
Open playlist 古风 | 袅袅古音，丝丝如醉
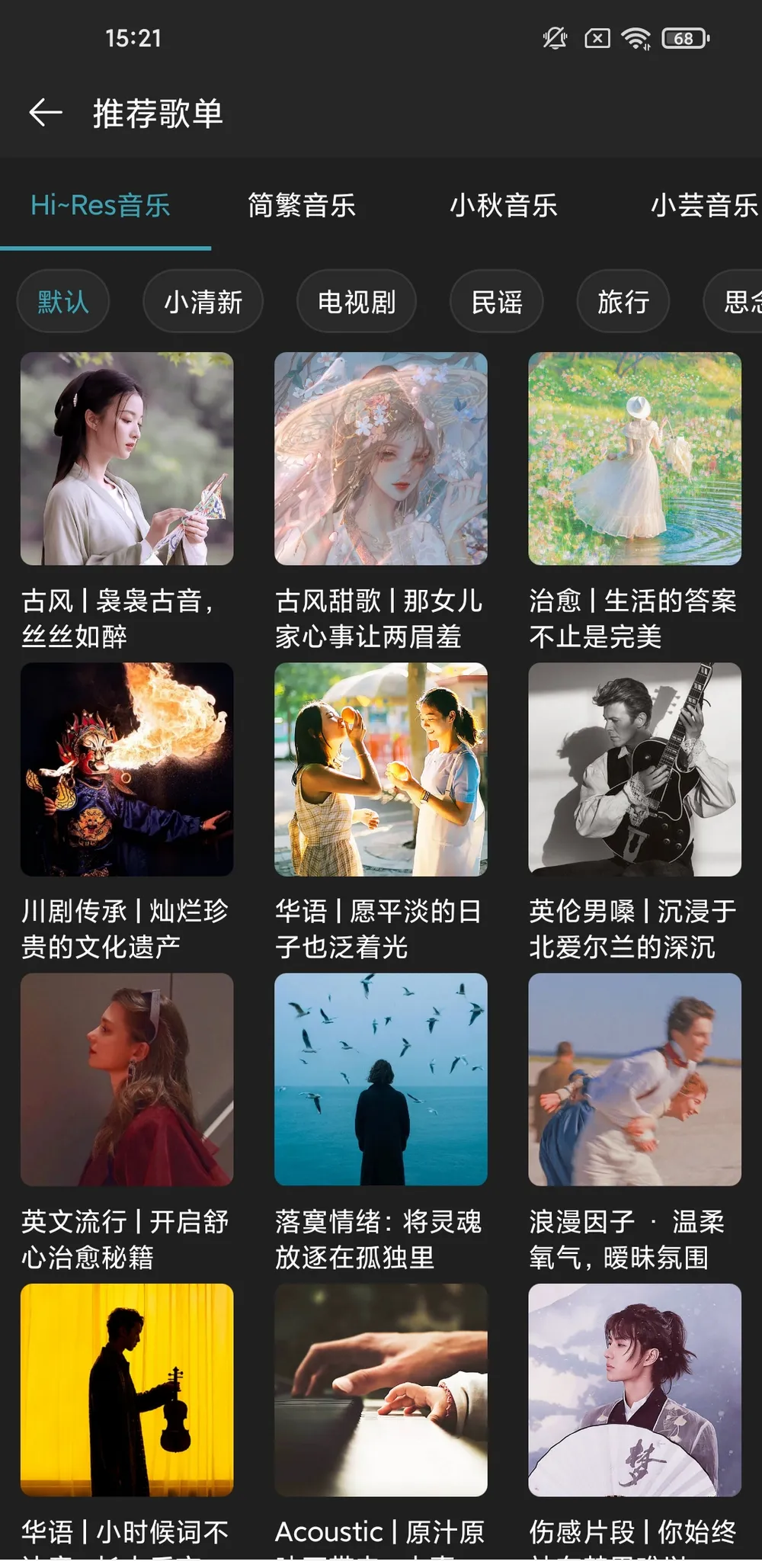pos(126,459)
